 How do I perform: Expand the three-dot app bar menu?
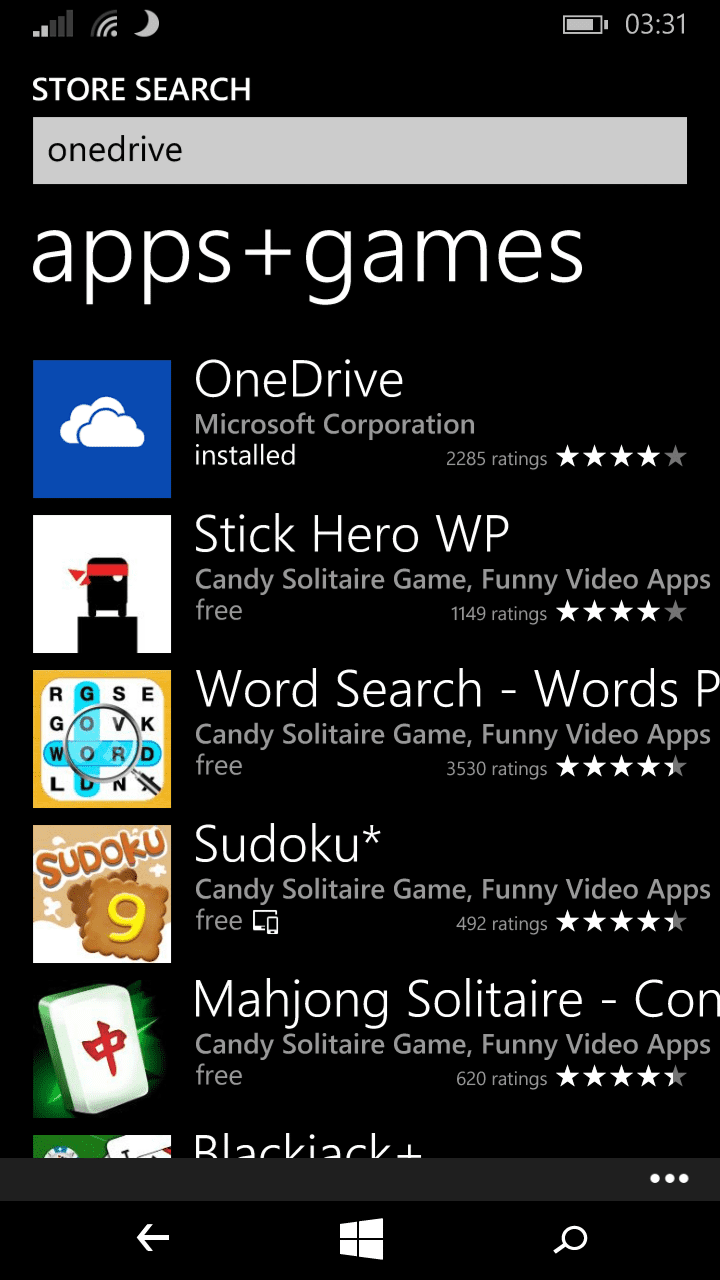coord(669,1179)
